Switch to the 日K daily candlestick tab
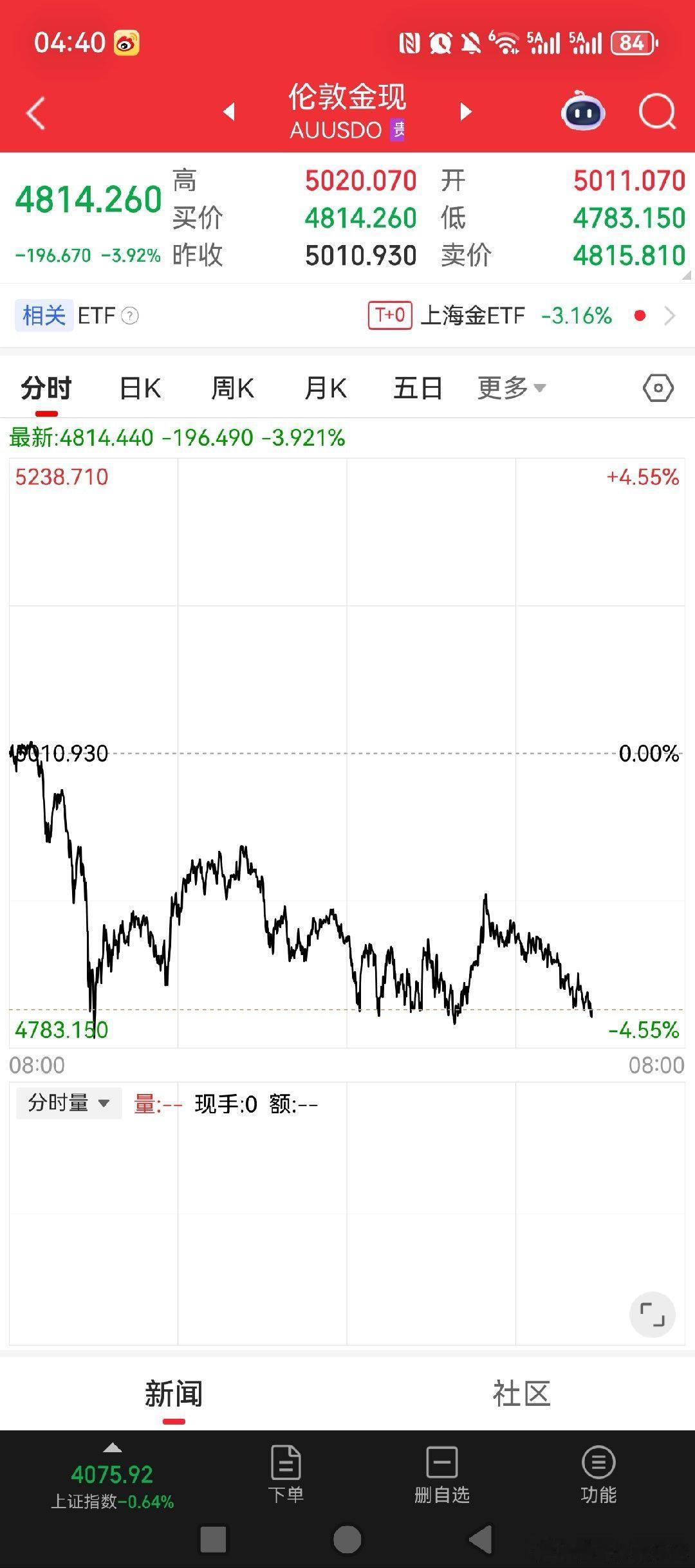Image resolution: width=695 pixels, height=1568 pixels. tap(139, 387)
